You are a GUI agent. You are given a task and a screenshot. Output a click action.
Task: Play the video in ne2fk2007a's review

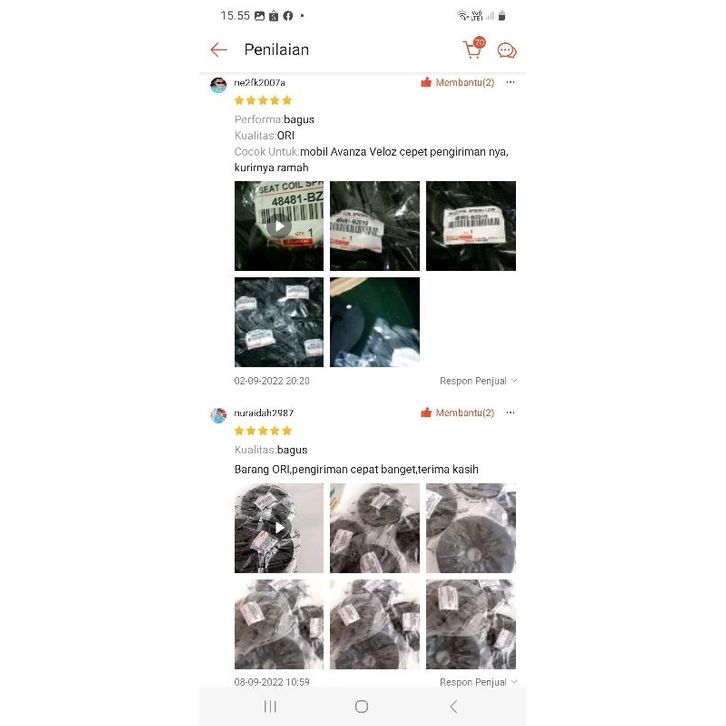pyautogui.click(x=279, y=226)
